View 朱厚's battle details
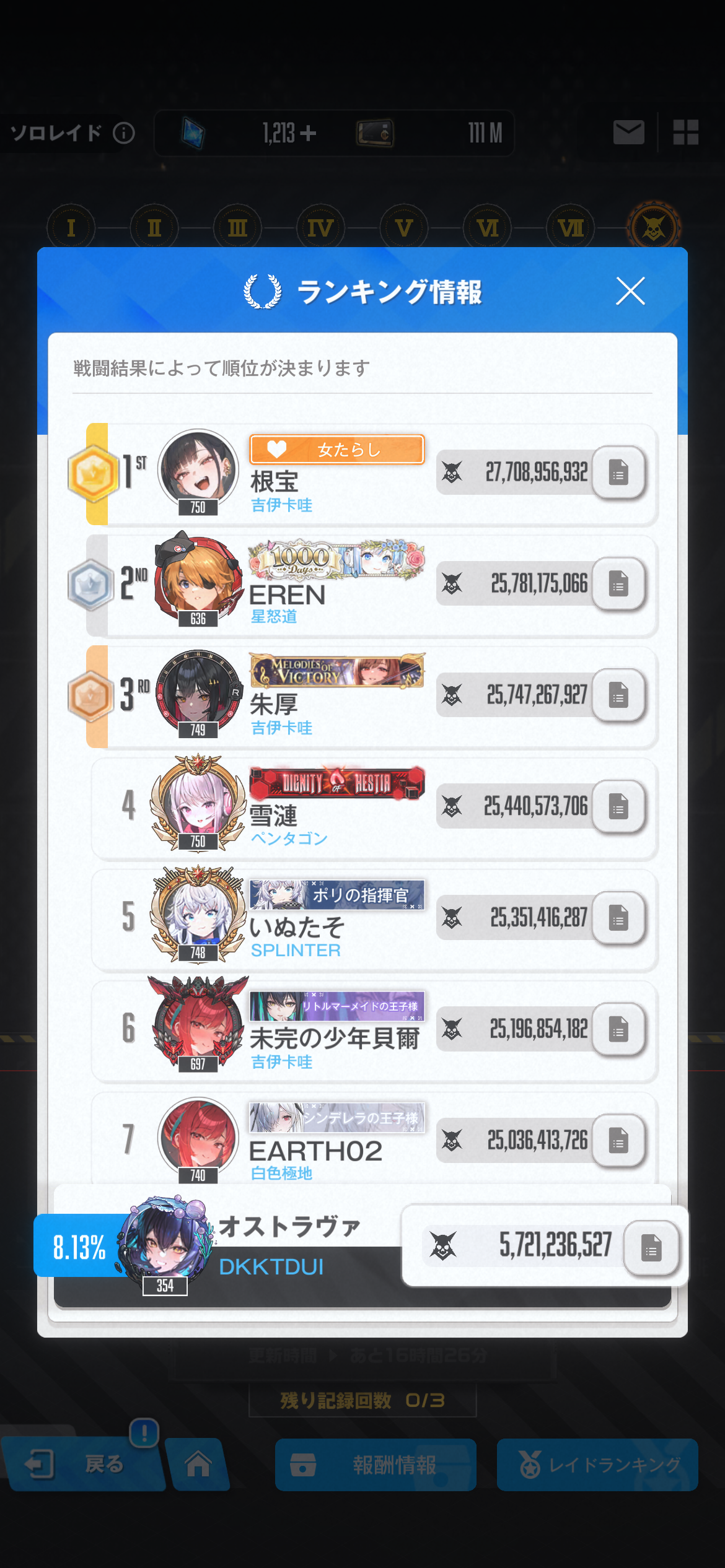The image size is (725, 1568). click(x=618, y=695)
